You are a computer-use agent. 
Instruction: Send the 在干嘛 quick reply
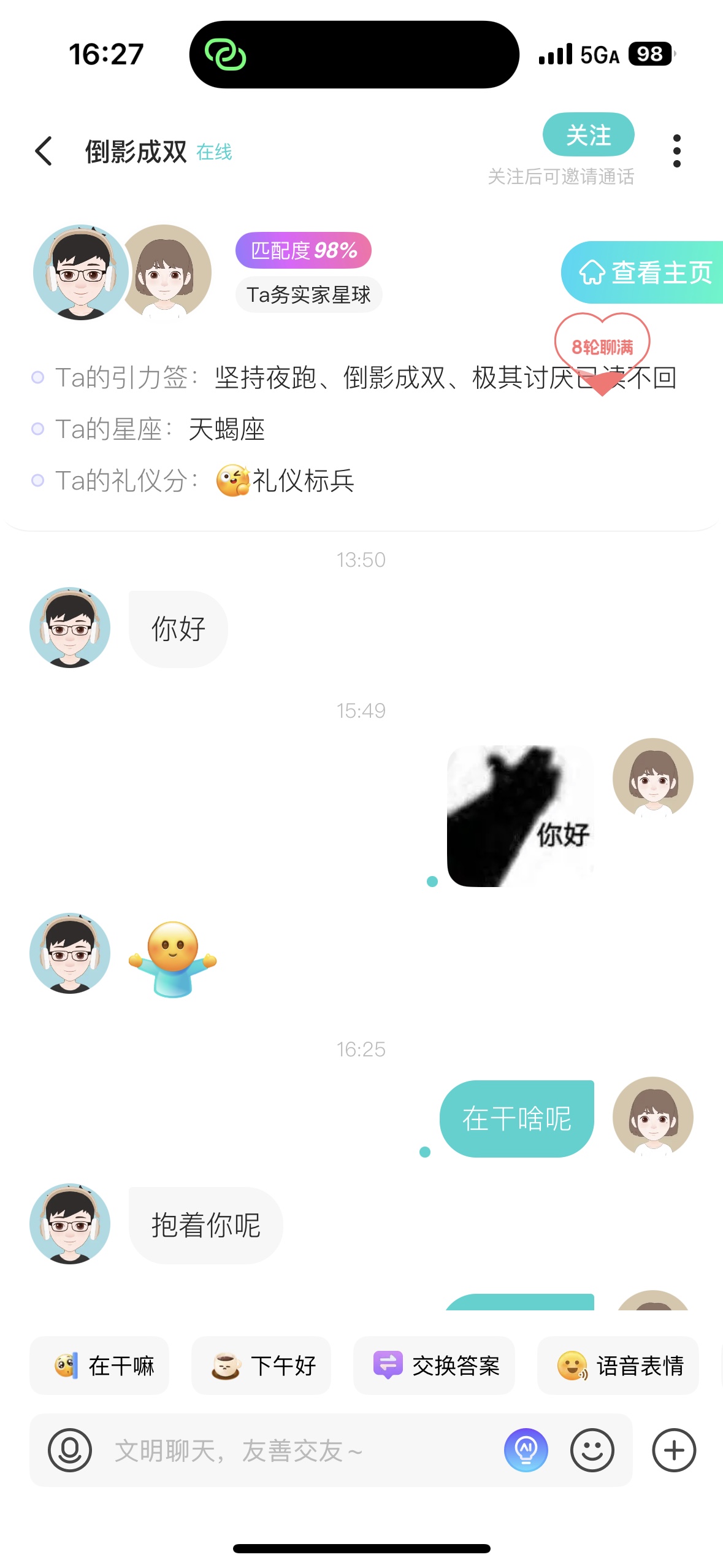(x=99, y=1366)
